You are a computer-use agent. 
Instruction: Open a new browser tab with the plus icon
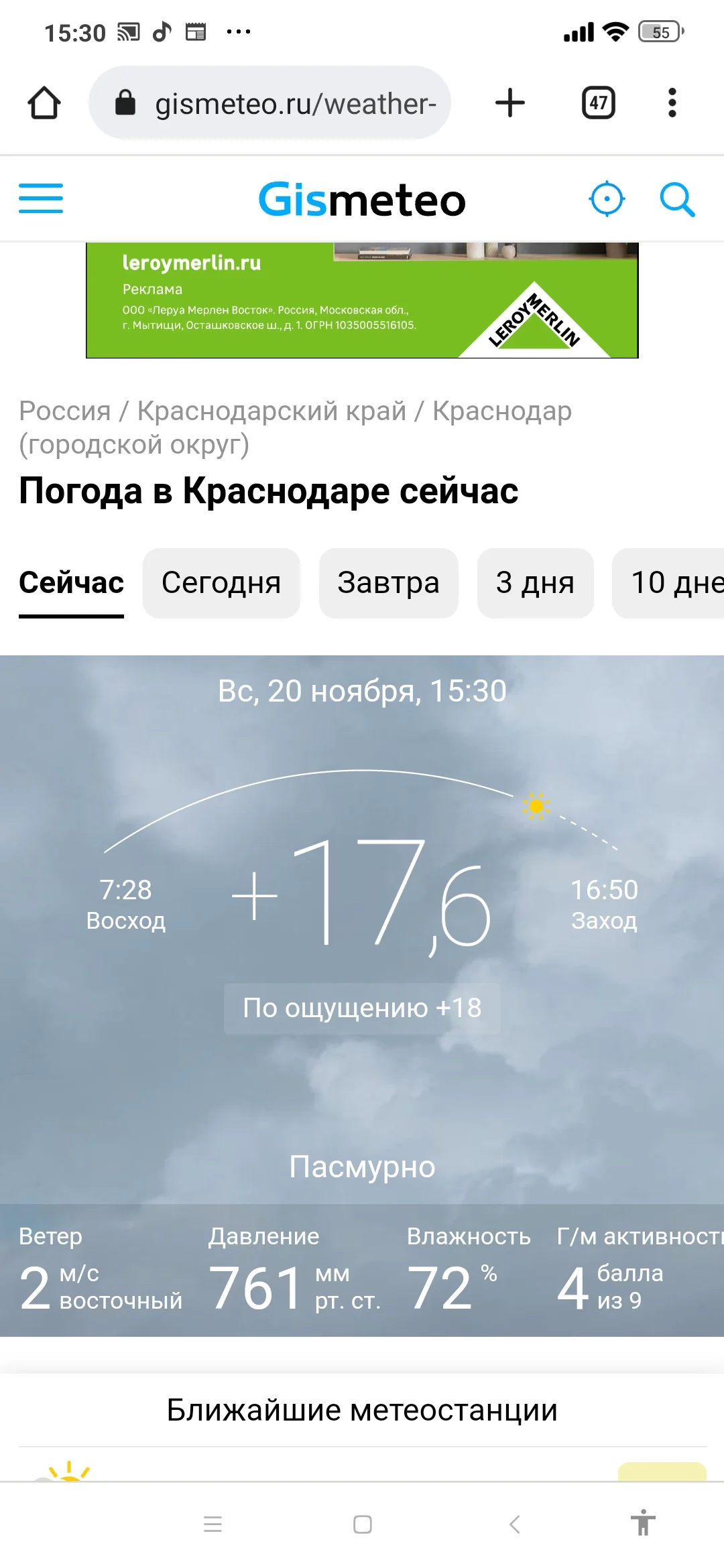[x=509, y=103]
